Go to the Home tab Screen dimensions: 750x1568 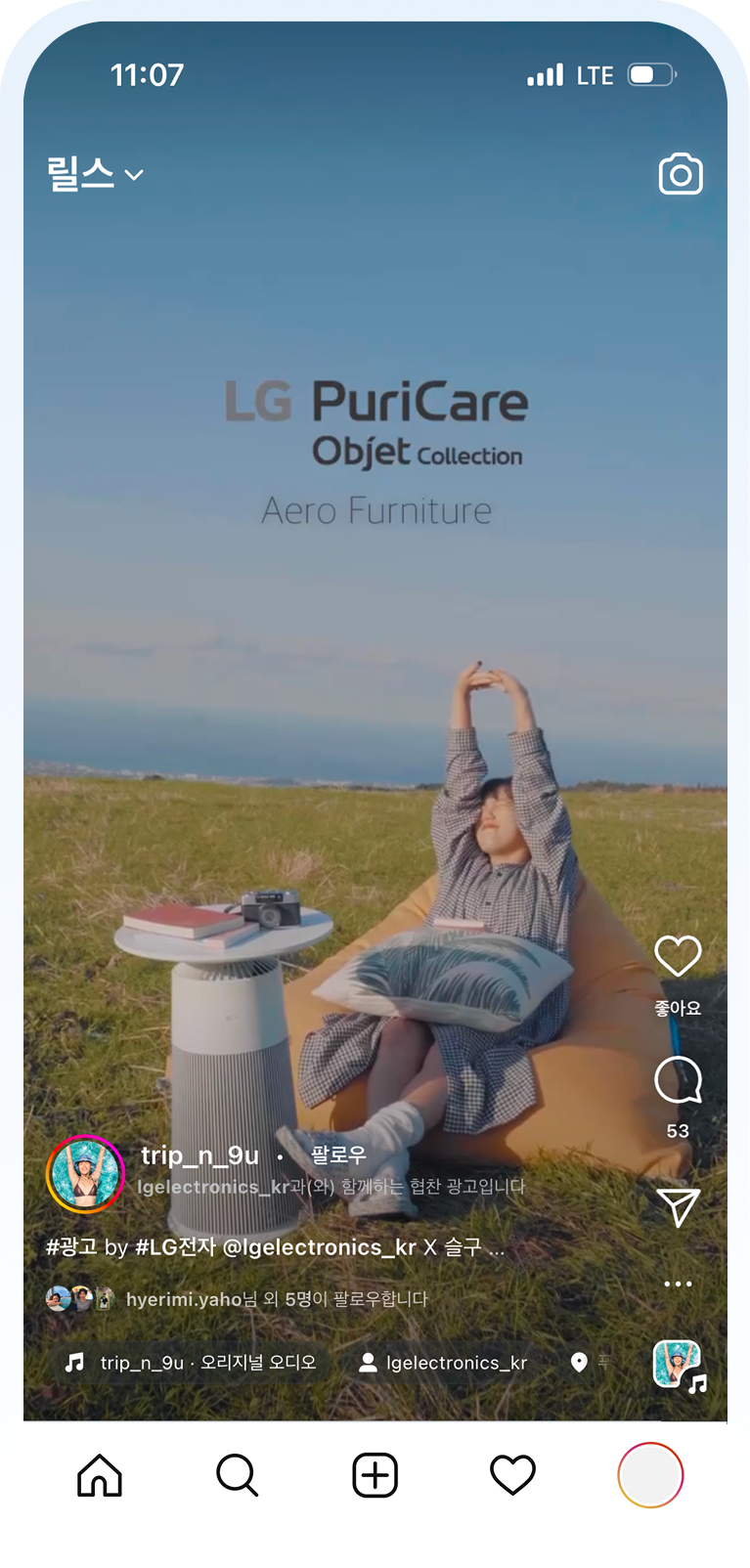tap(100, 1475)
